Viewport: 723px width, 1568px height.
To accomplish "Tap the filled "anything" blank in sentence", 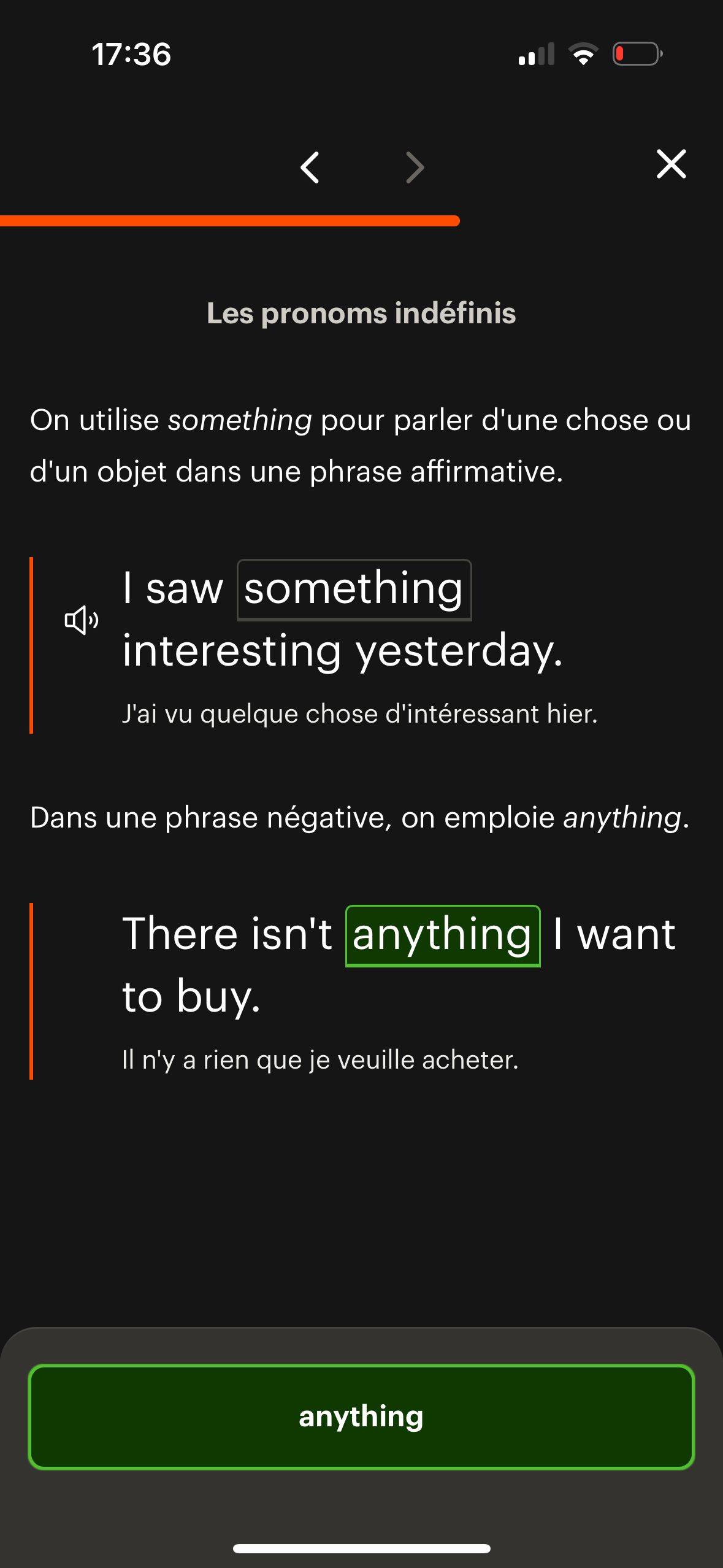I will pos(443,936).
